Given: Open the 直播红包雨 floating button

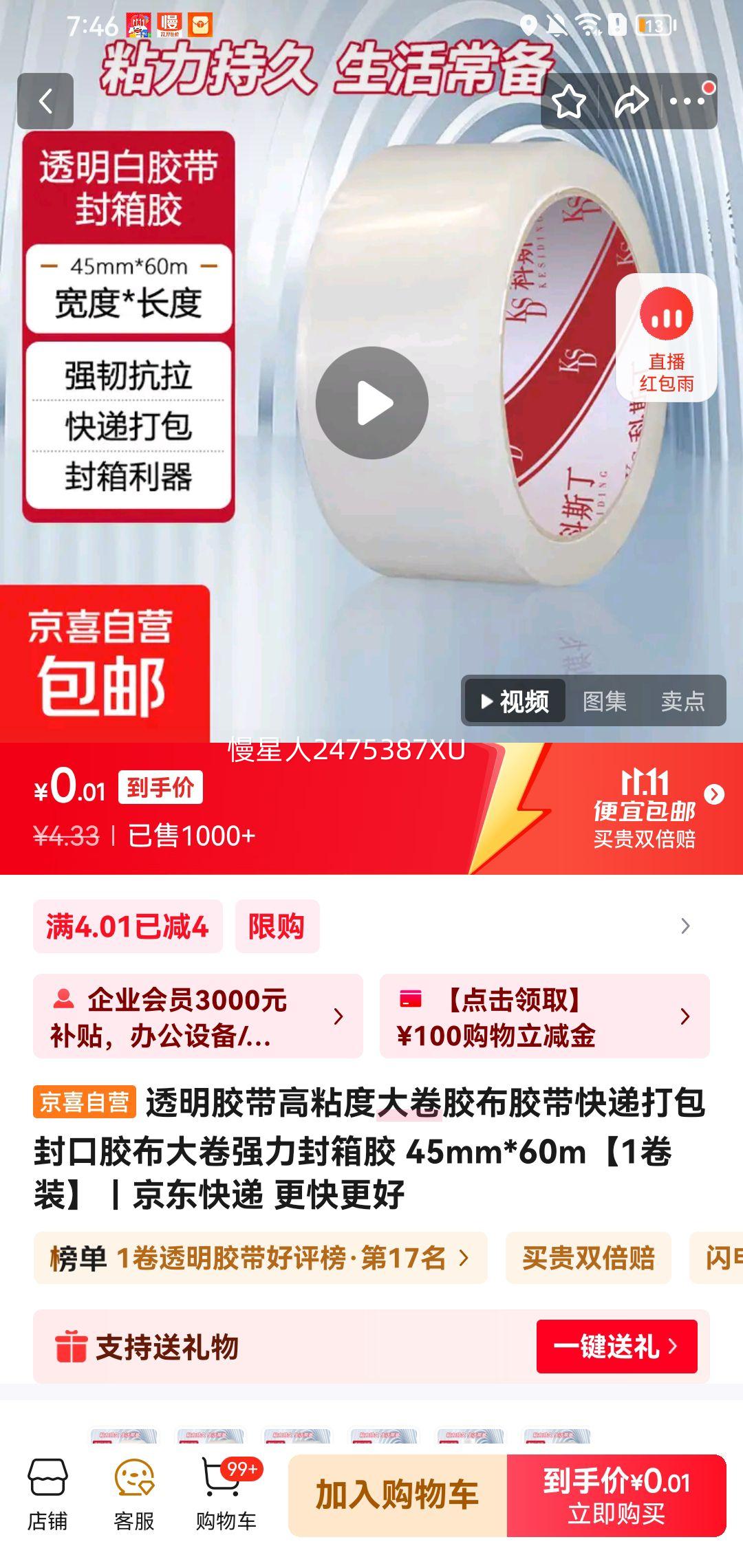Looking at the screenshot, I should (666, 338).
